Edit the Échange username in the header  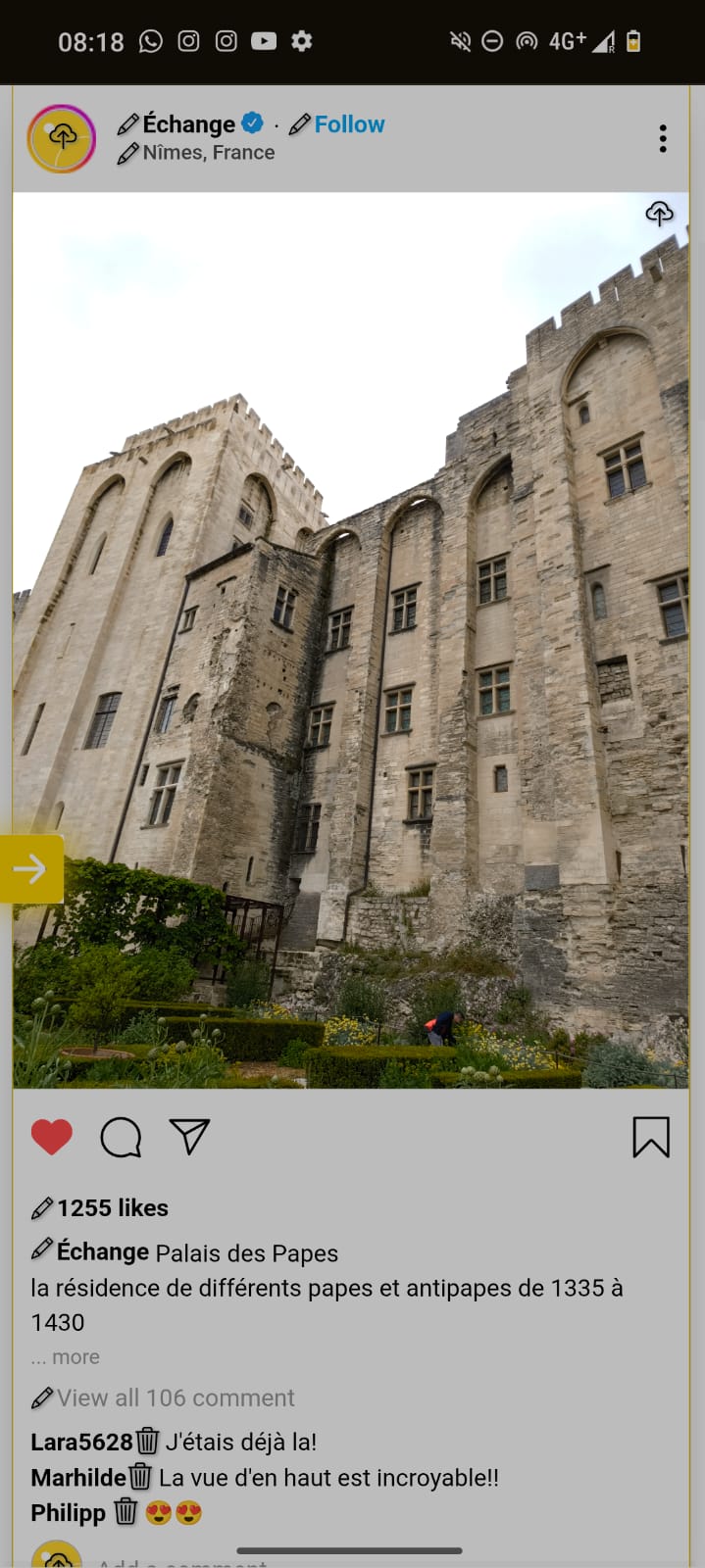pyautogui.click(x=127, y=124)
